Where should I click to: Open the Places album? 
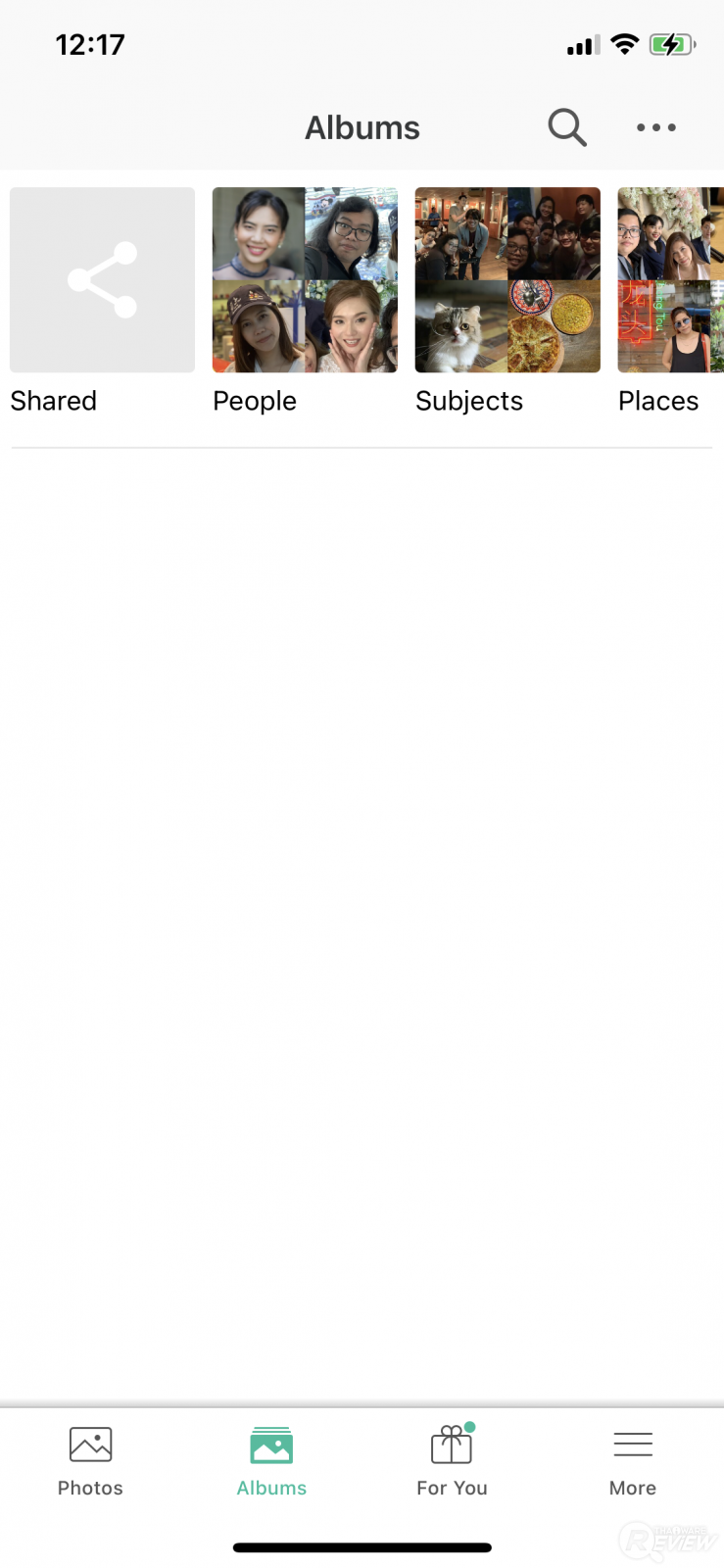click(670, 280)
